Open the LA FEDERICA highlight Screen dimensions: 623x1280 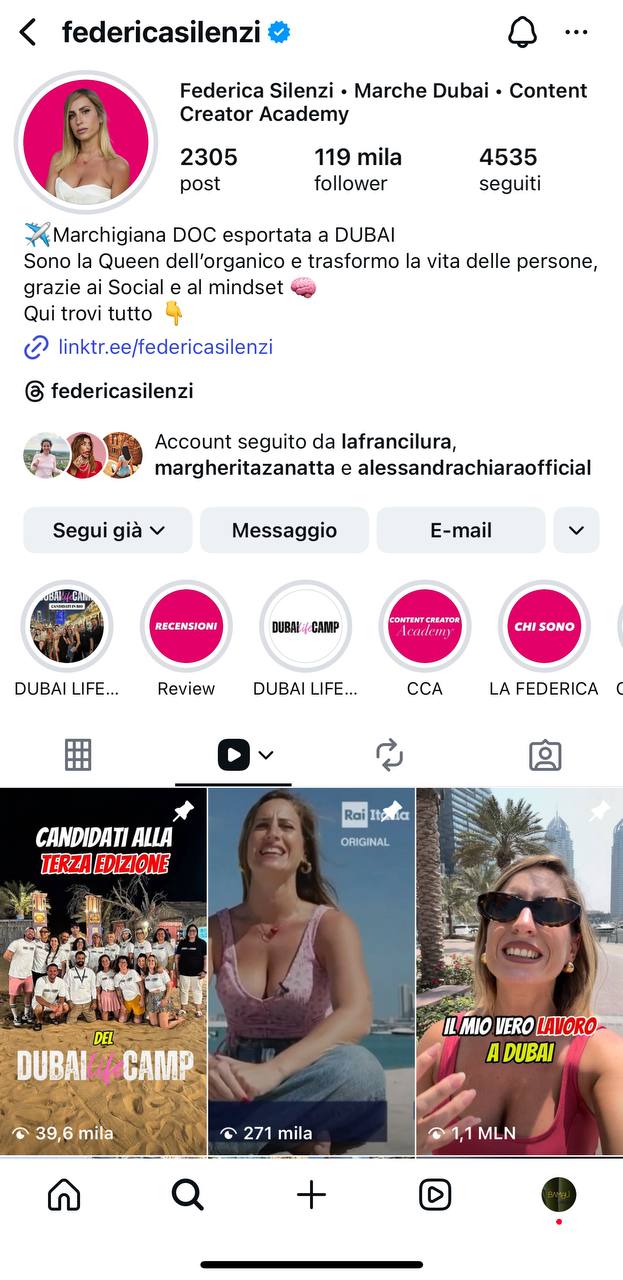[x=544, y=627]
